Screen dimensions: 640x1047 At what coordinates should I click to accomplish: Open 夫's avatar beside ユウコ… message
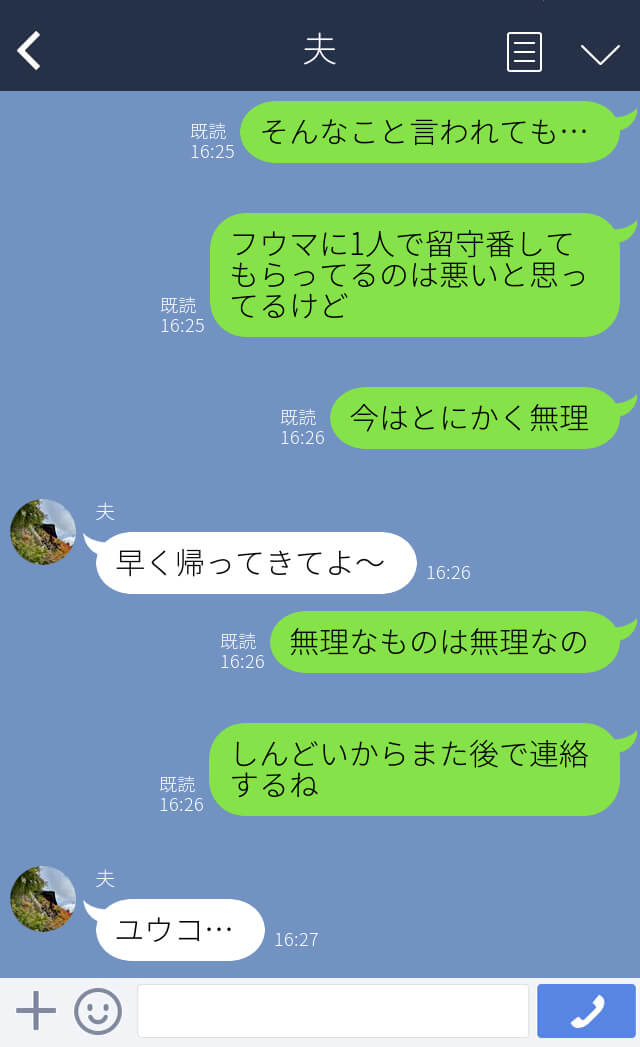coord(43,899)
